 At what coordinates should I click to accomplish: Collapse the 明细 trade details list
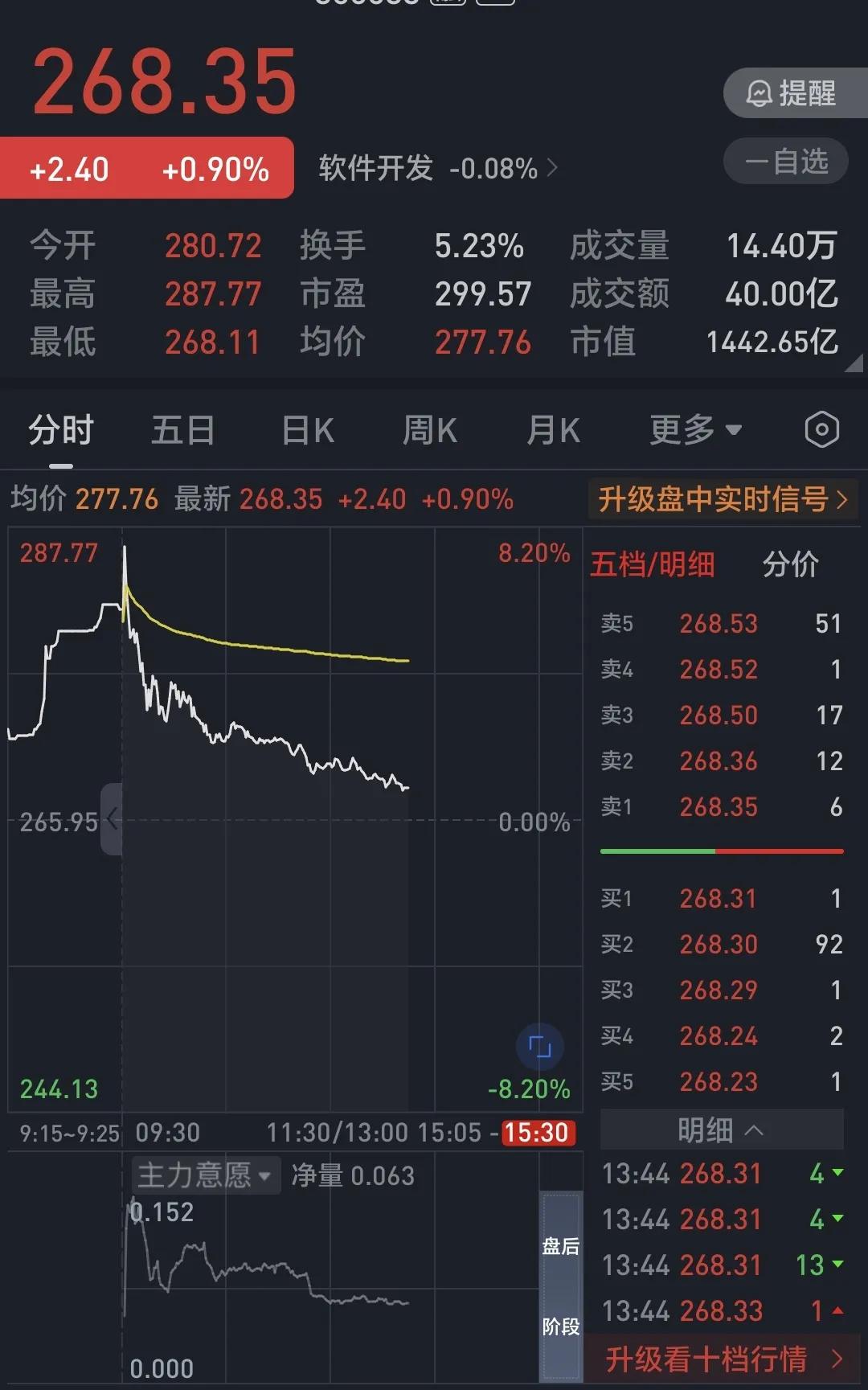pos(721,1130)
